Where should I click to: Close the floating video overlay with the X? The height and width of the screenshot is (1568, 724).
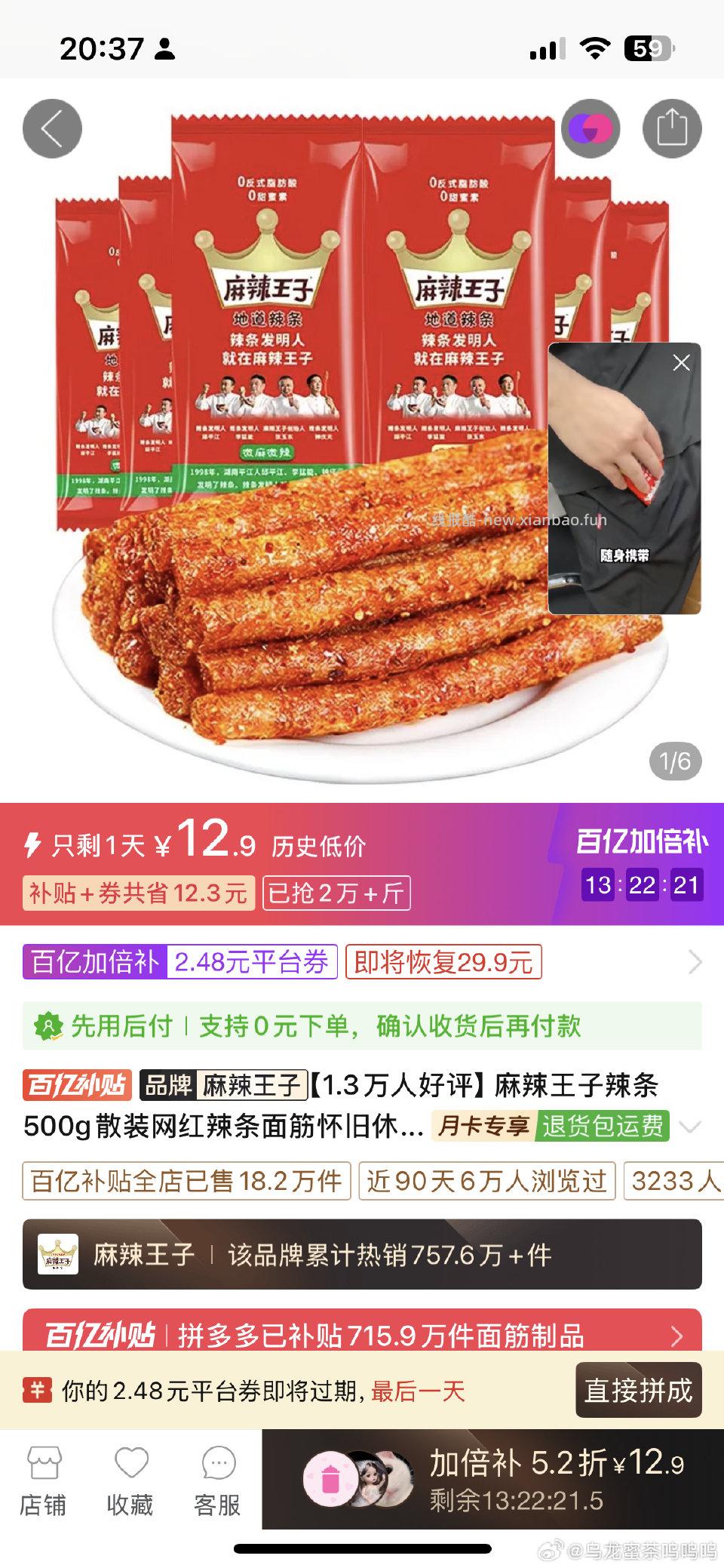tap(683, 362)
